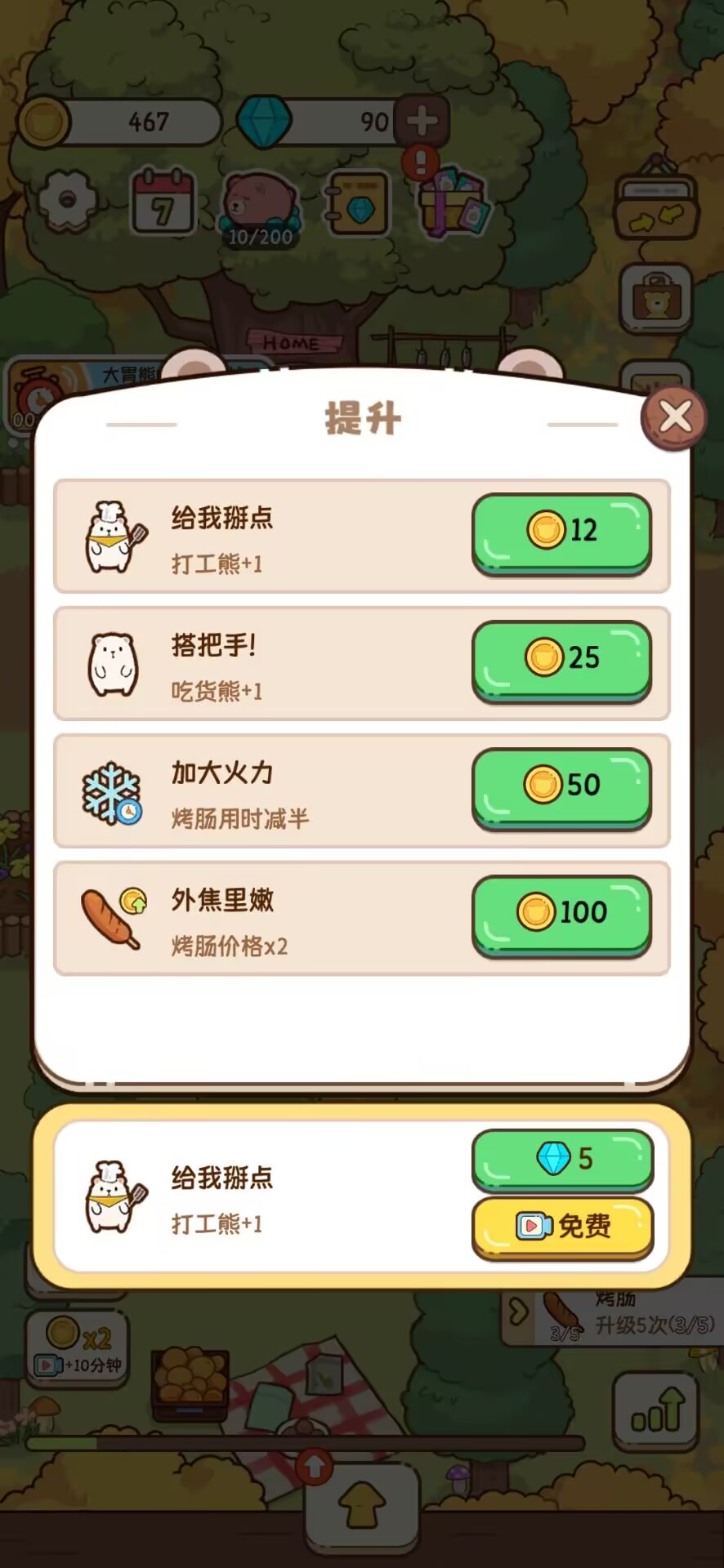Viewport: 724px width, 1568px height.
Task: Open the bear collection showing 10/200
Action: 260,205
